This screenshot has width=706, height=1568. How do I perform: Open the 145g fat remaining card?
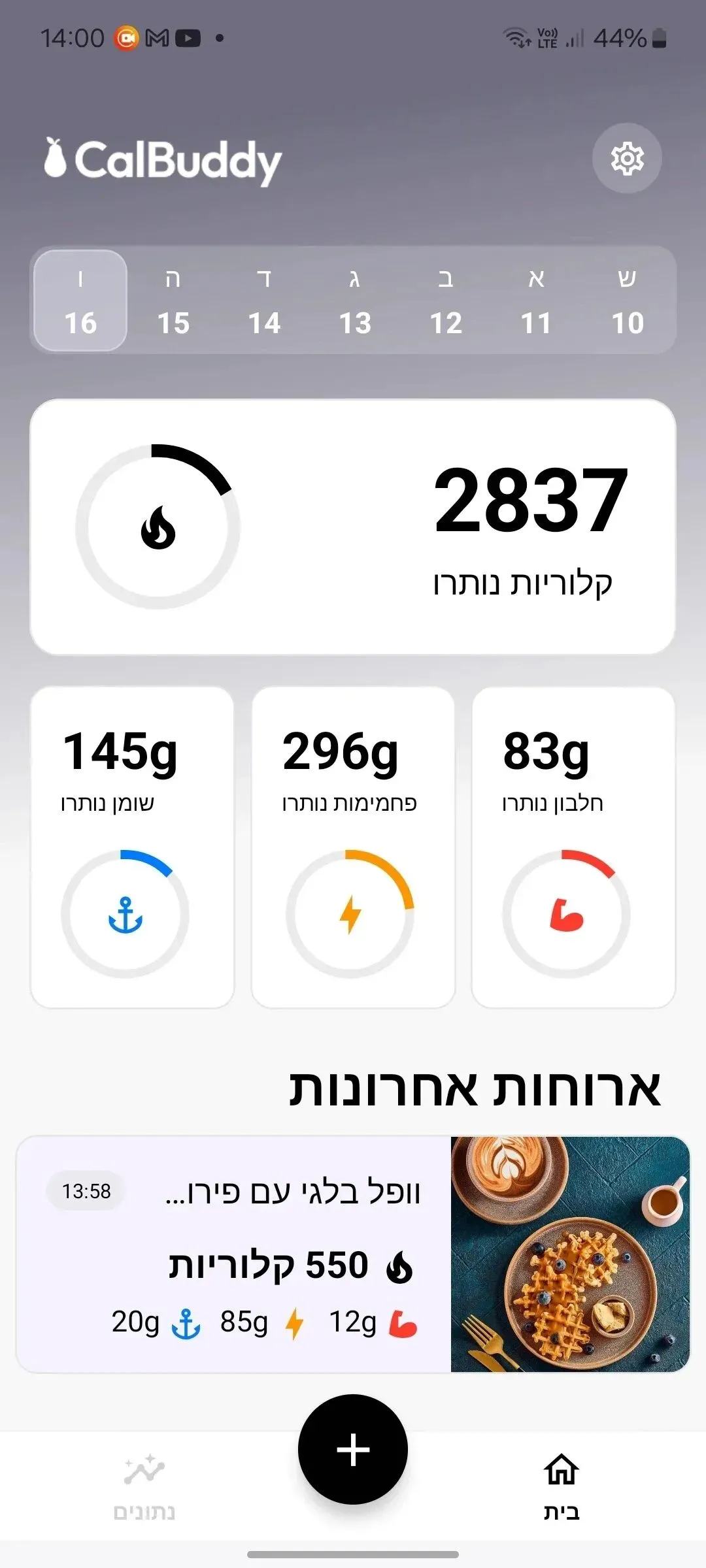[132, 847]
